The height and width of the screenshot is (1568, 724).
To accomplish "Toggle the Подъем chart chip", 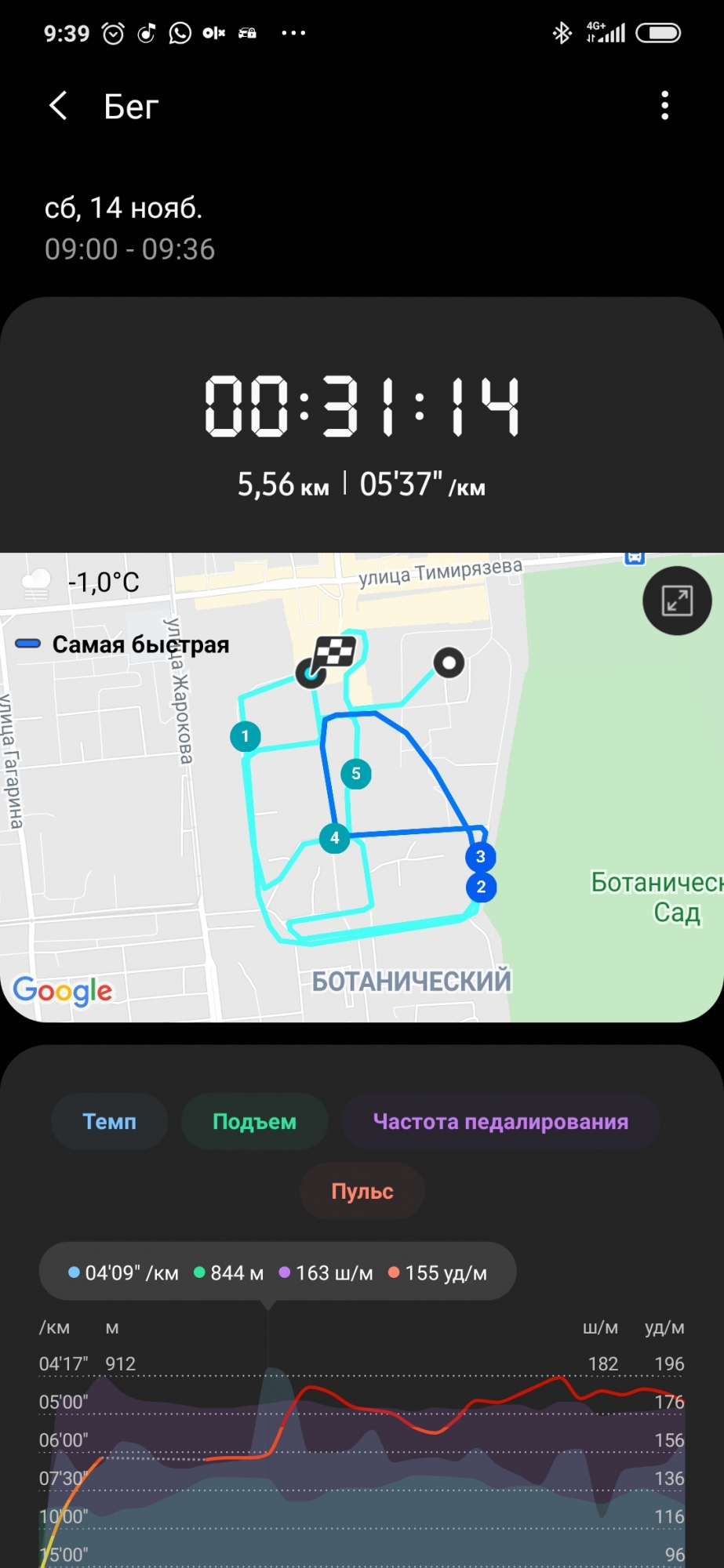I will coord(254,1121).
